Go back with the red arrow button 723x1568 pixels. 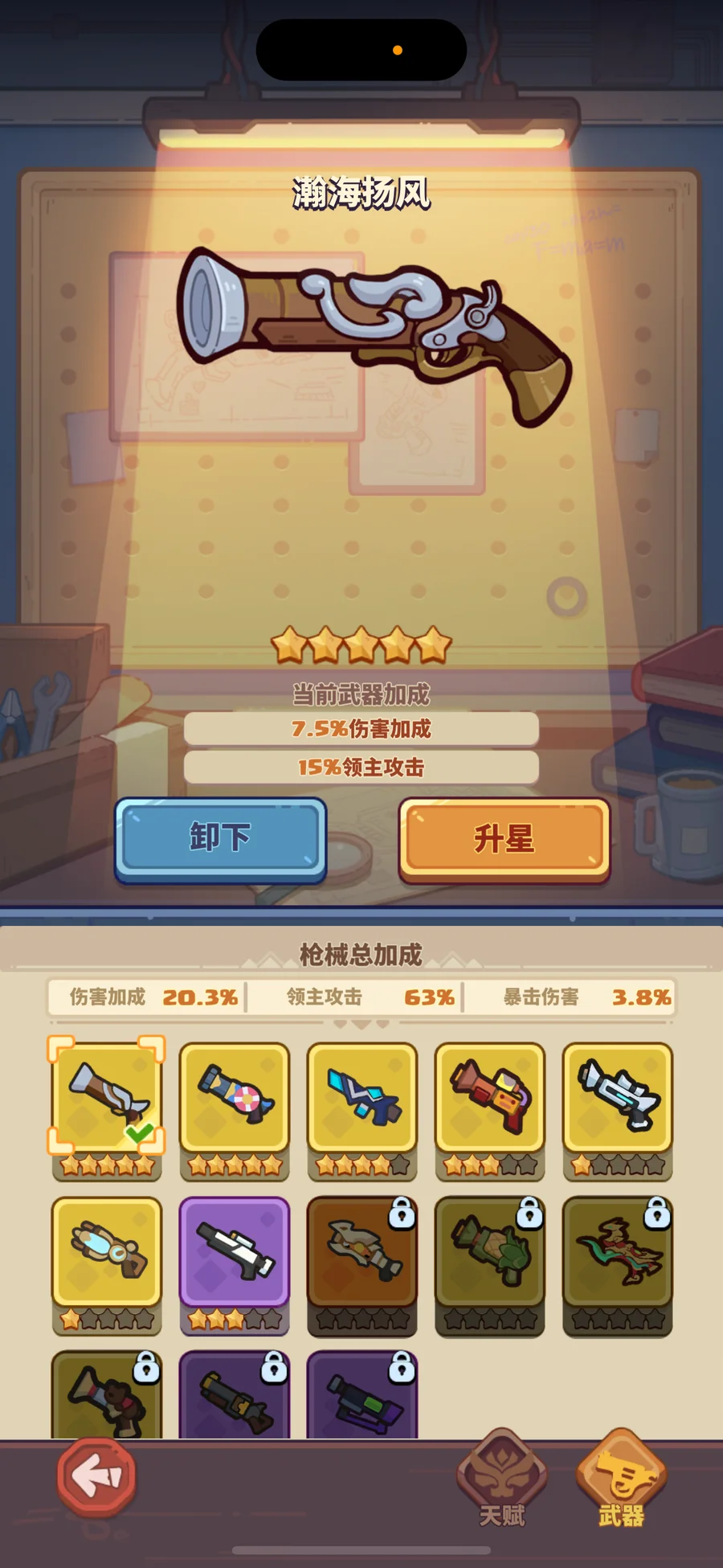click(96, 1476)
